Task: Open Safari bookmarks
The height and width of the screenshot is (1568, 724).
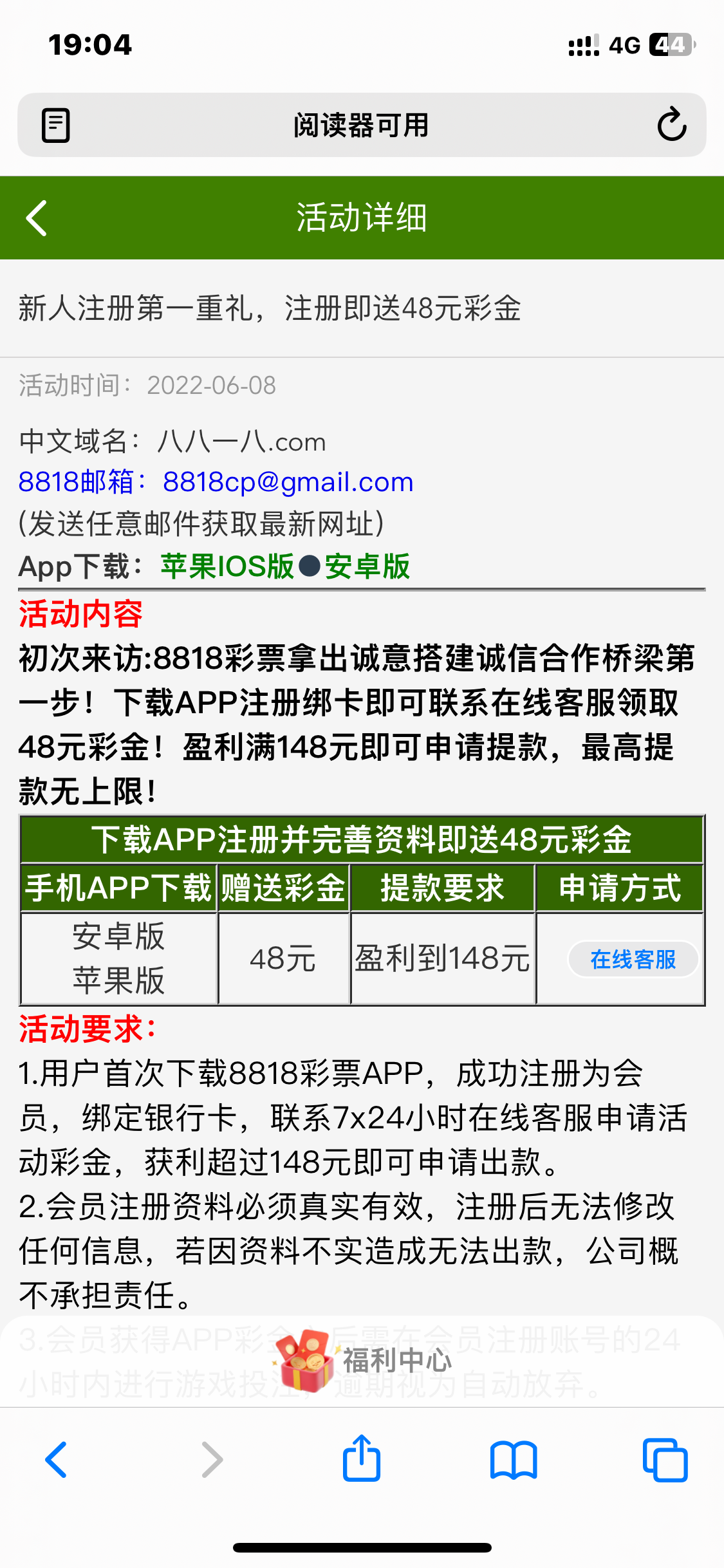Action: (513, 1459)
